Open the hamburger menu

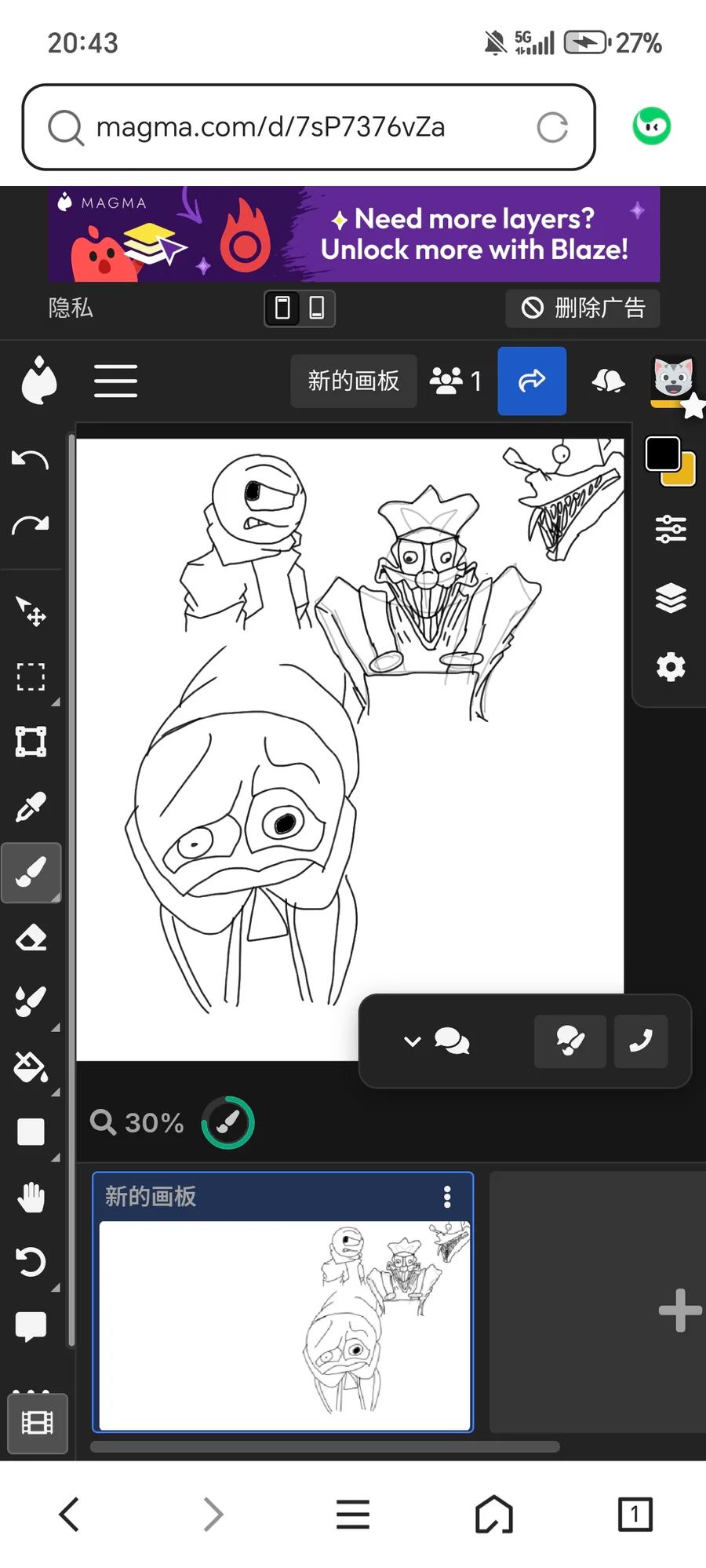click(x=116, y=381)
